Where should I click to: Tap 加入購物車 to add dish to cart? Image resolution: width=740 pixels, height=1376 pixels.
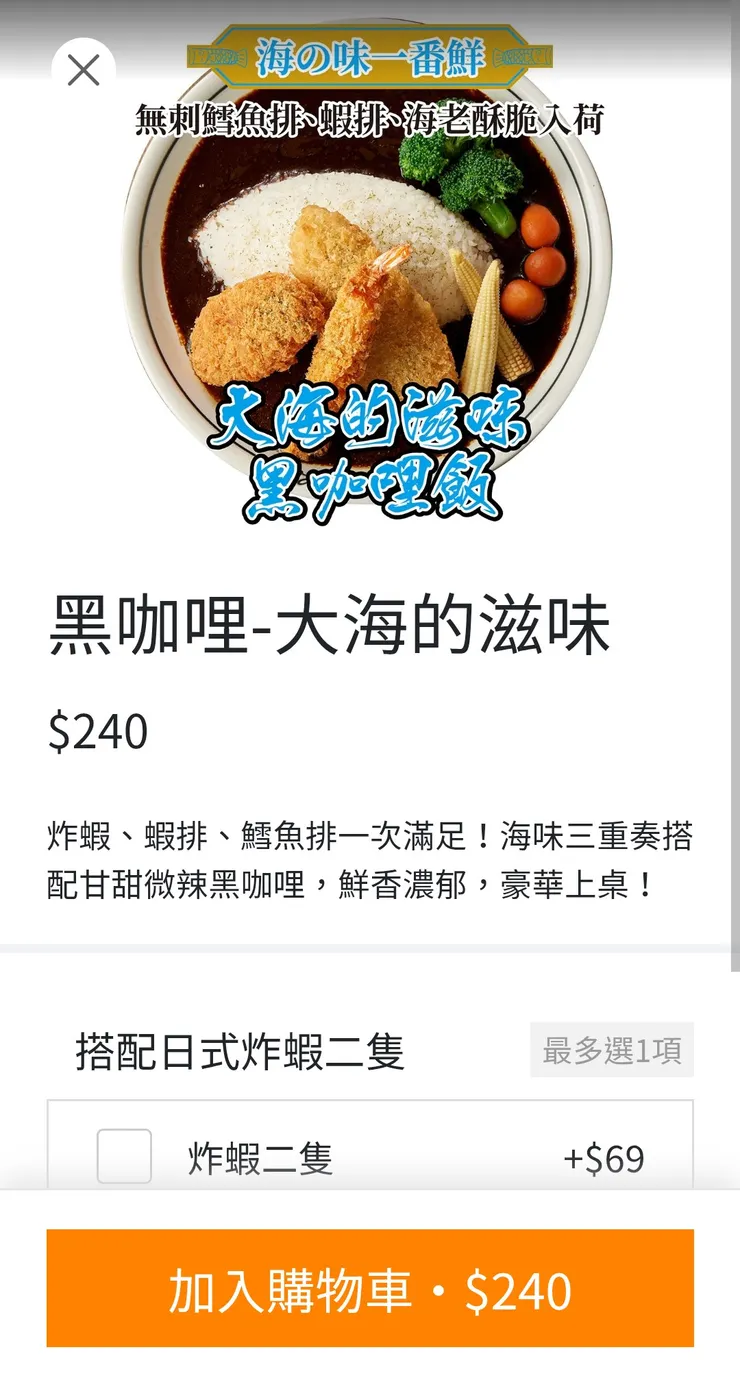(x=370, y=1292)
